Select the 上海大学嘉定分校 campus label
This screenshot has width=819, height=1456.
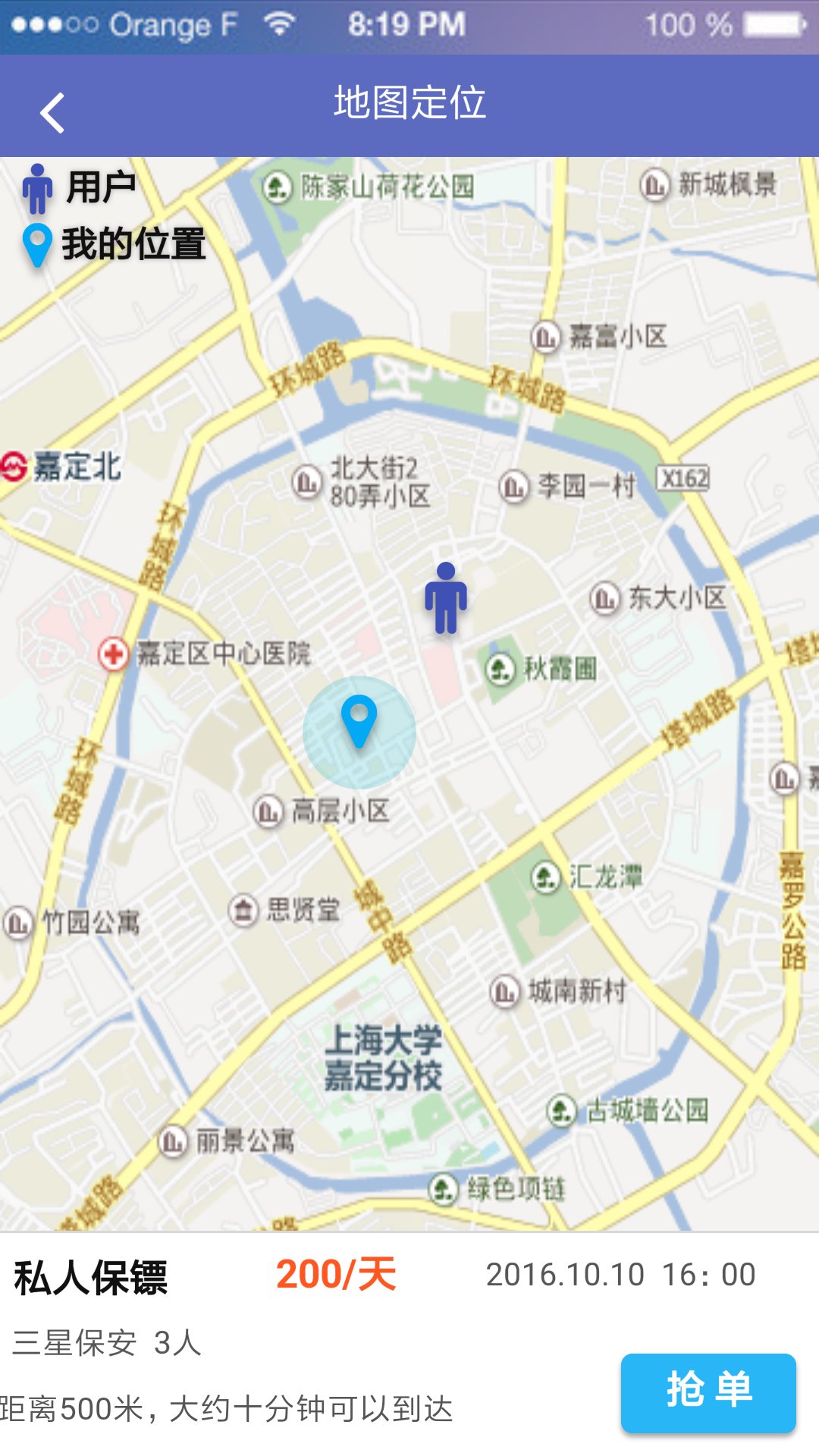(384, 1058)
